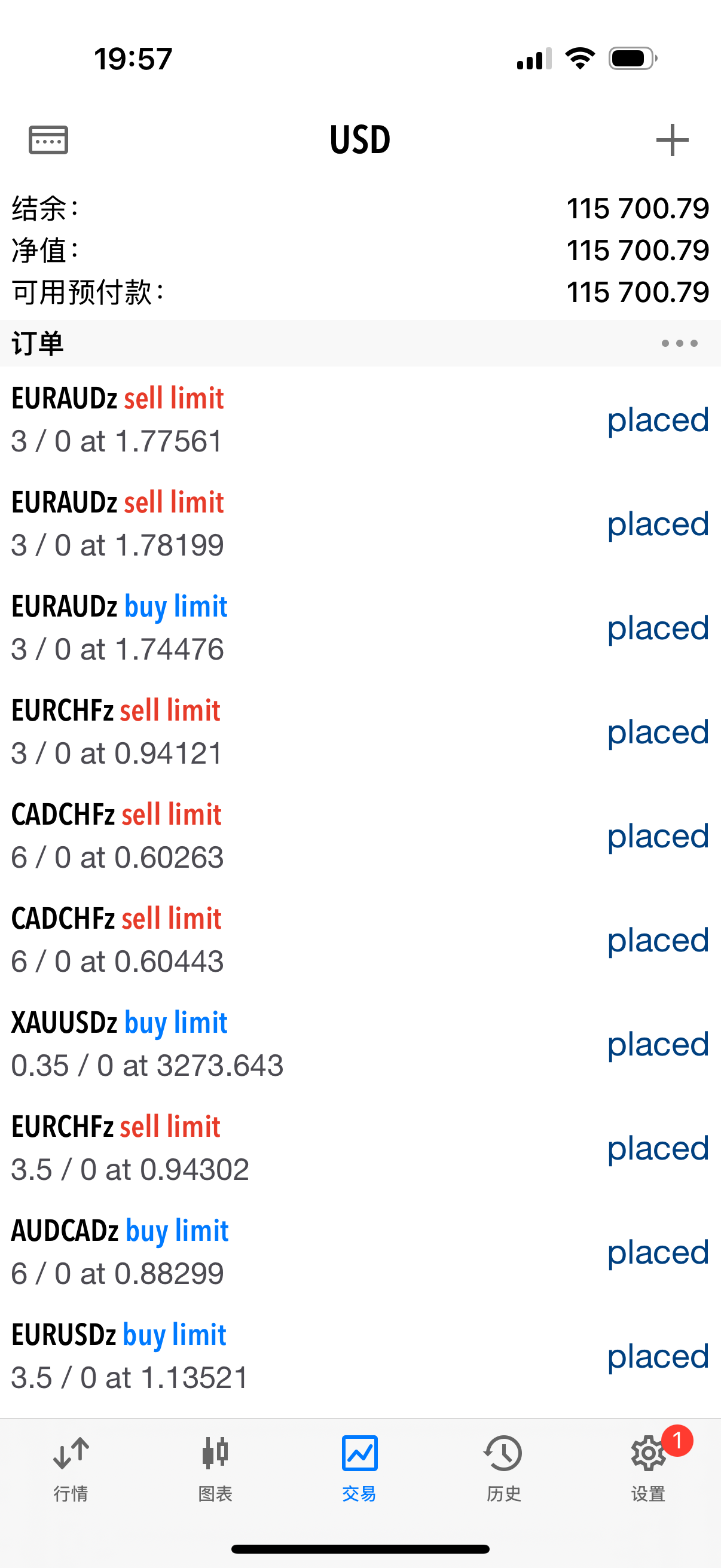Viewport: 721px width, 1568px height.
Task: Select EURAUDz buy limit at 1.74476
Action: click(x=360, y=627)
